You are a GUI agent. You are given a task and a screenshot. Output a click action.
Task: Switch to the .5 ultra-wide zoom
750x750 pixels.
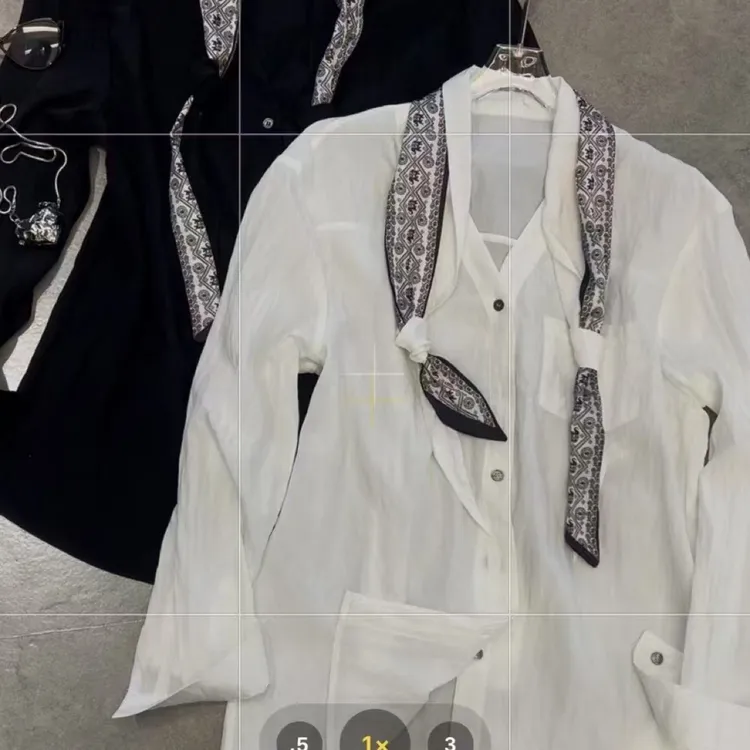pyautogui.click(x=298, y=741)
